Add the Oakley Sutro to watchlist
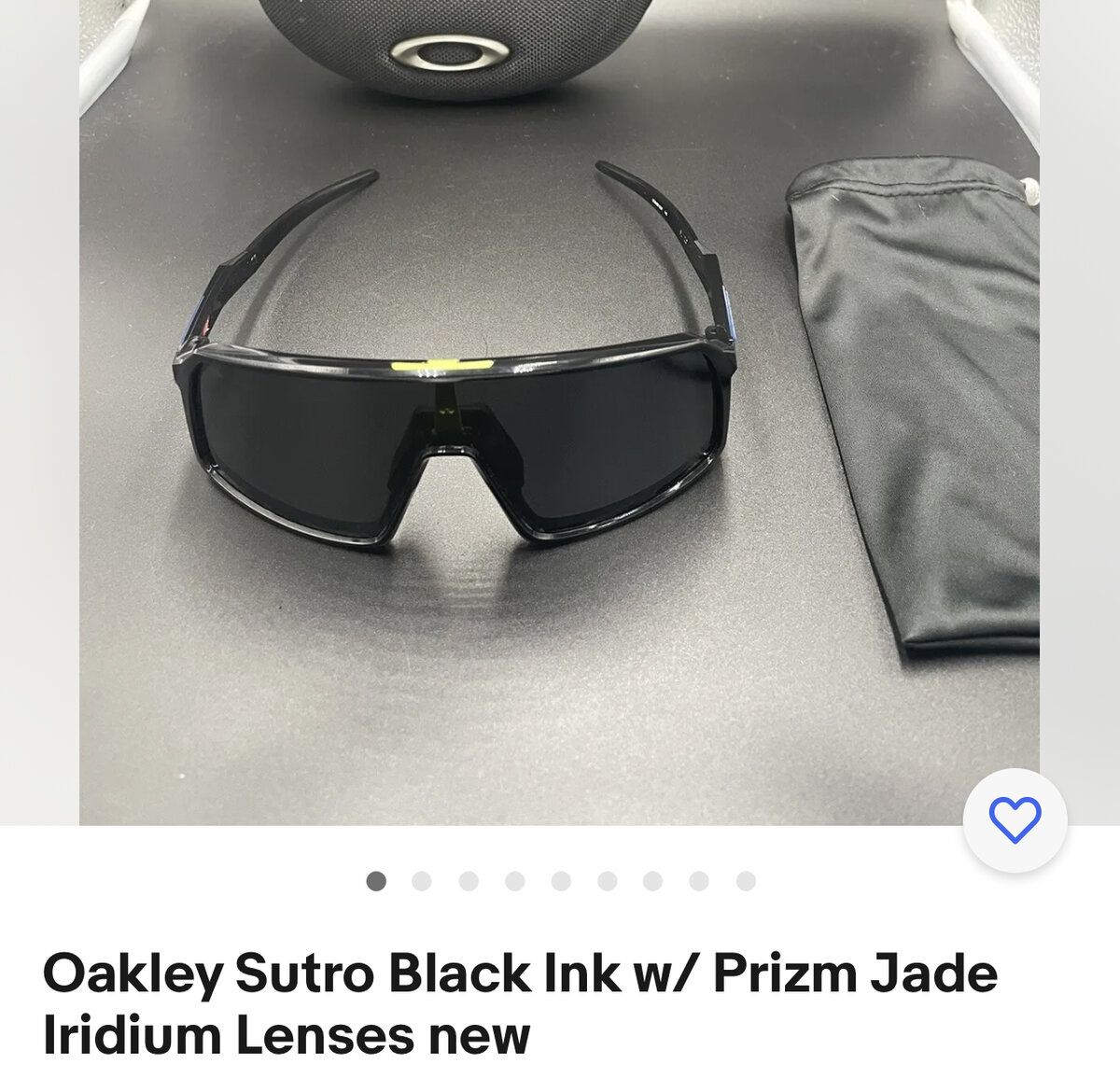The height and width of the screenshot is (1092, 1120). (x=1014, y=819)
